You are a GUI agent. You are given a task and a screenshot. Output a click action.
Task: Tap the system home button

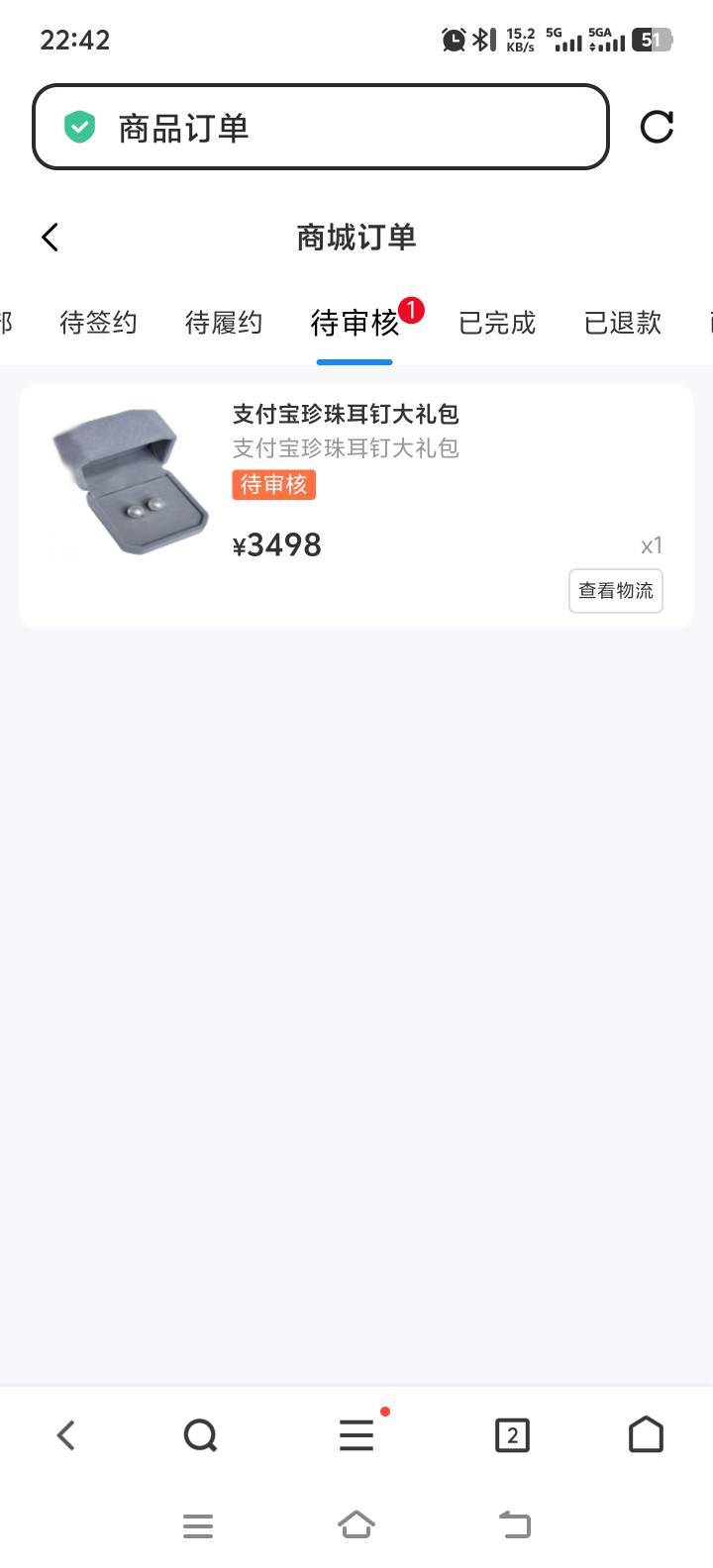click(x=356, y=1525)
